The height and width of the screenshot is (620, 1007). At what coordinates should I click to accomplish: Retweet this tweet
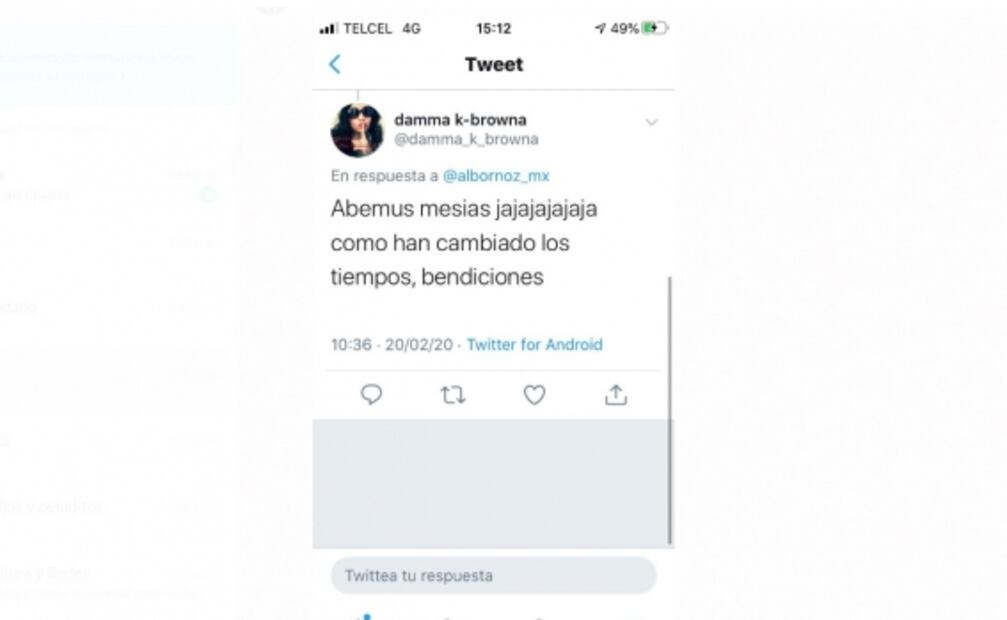[x=453, y=395]
